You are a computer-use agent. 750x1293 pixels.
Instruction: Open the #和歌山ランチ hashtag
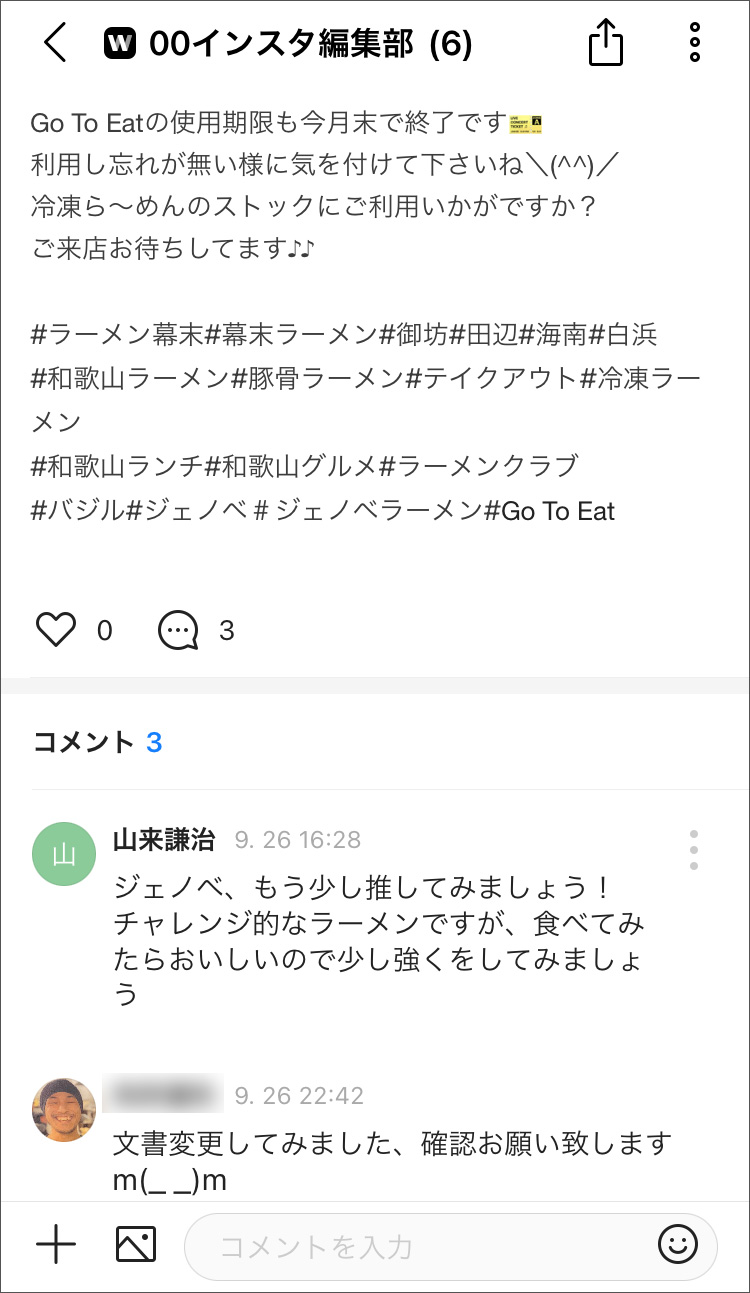tap(117, 466)
